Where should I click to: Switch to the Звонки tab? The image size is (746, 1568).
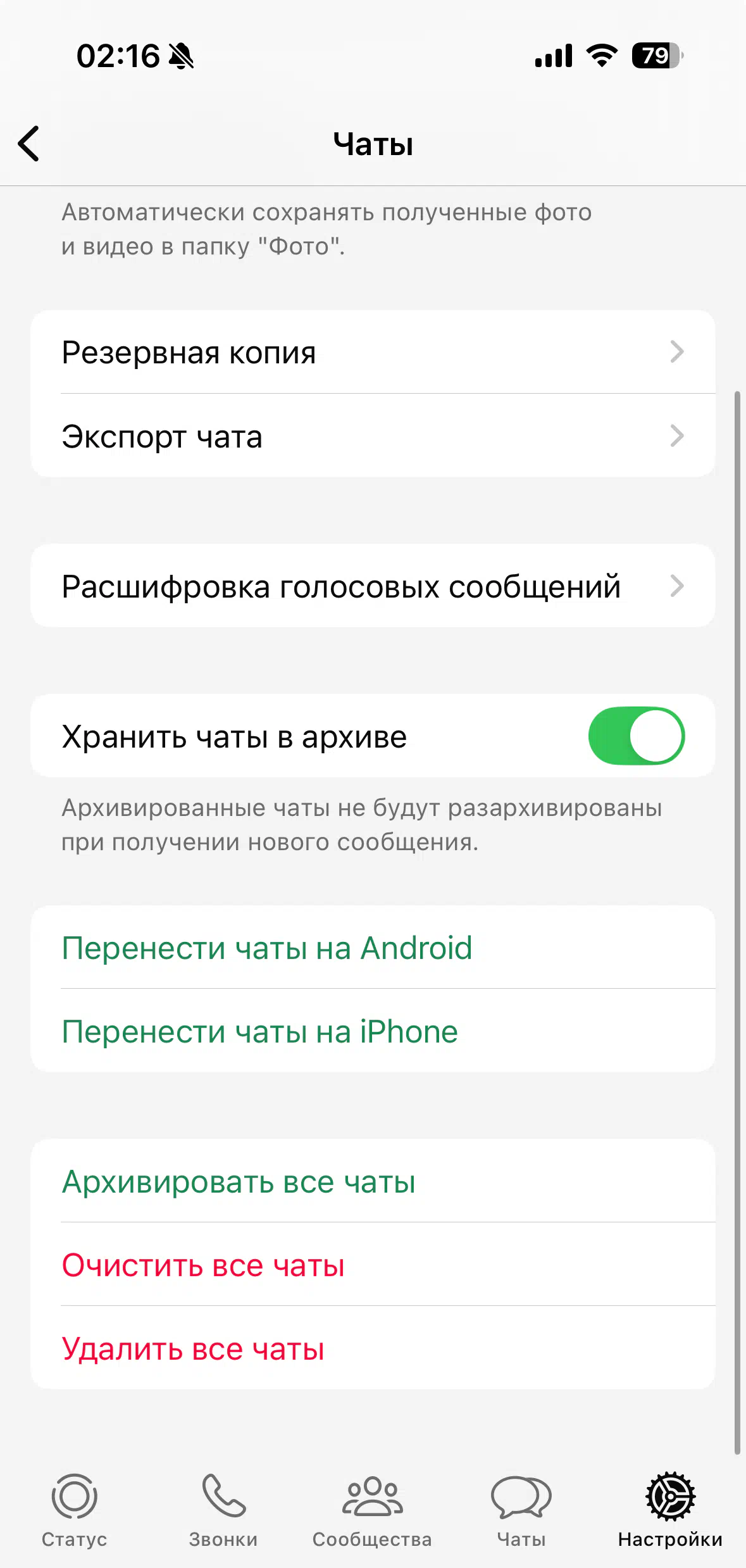(x=223, y=1510)
